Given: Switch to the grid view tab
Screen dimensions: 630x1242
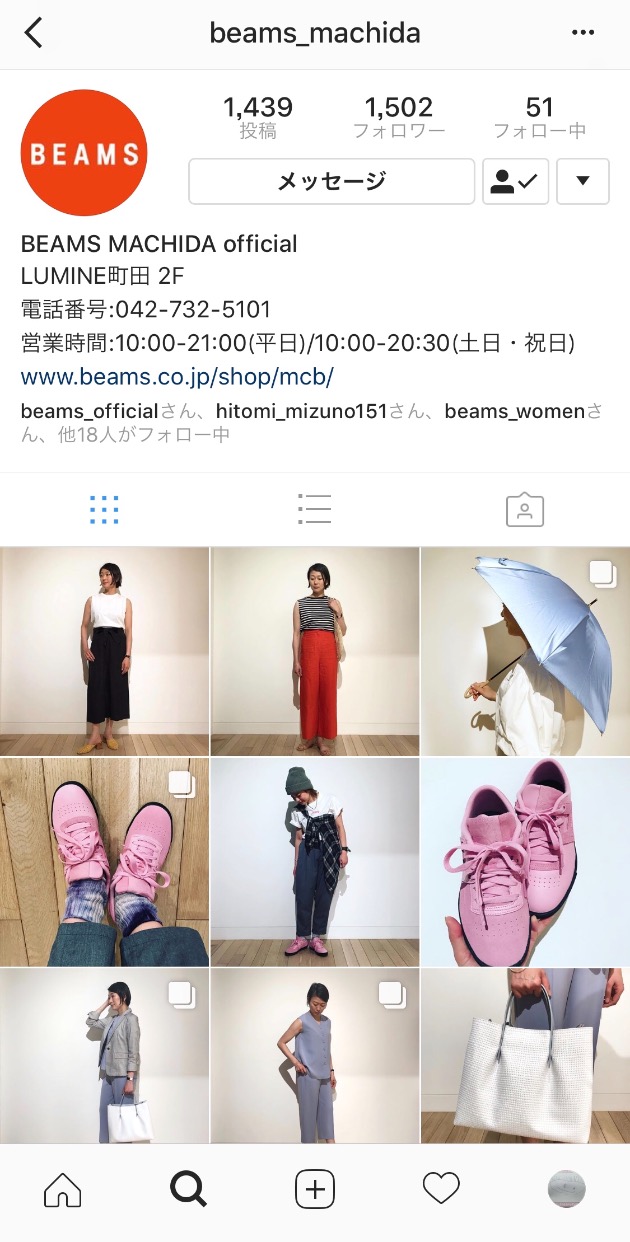Looking at the screenshot, I should (x=104, y=509).
